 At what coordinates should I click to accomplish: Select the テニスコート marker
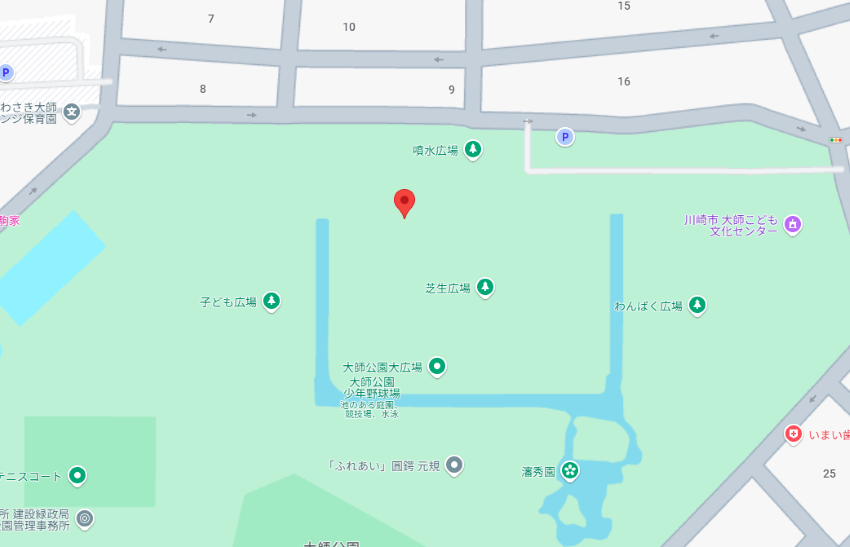pyautogui.click(x=77, y=476)
